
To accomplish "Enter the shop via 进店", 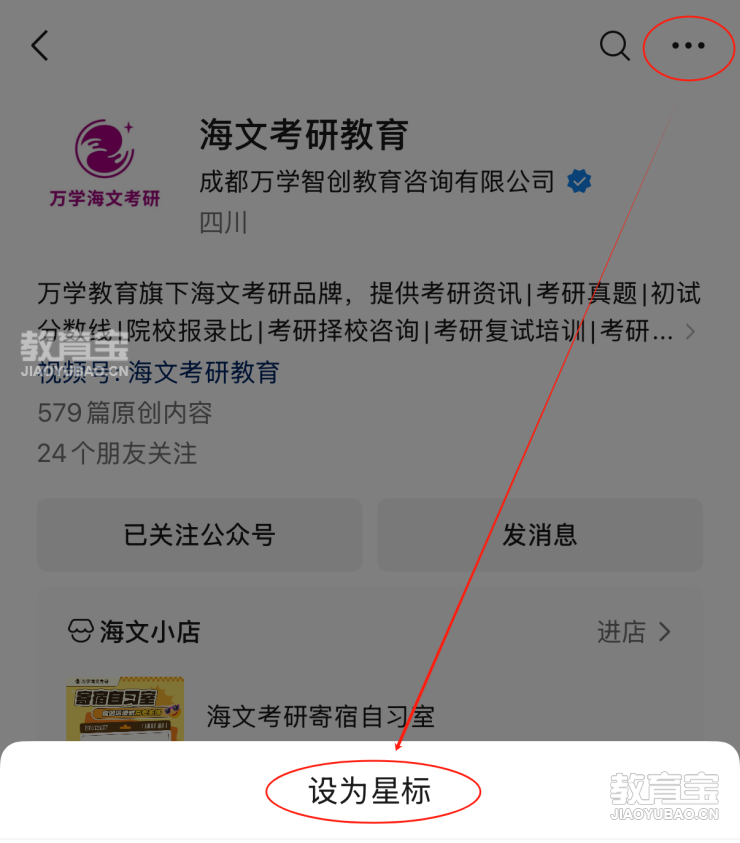I will click(x=634, y=632).
